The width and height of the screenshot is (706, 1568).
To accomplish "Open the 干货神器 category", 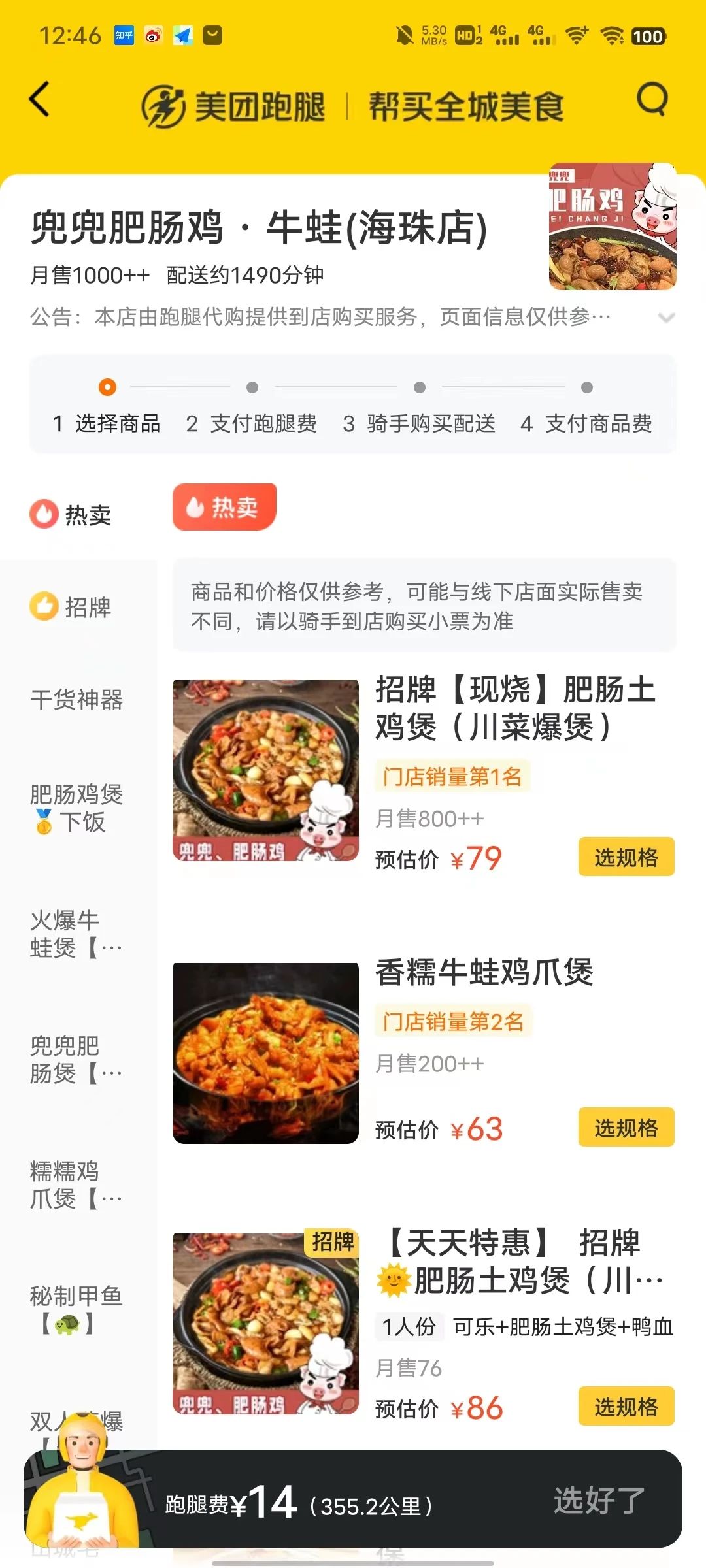I will 76,700.
